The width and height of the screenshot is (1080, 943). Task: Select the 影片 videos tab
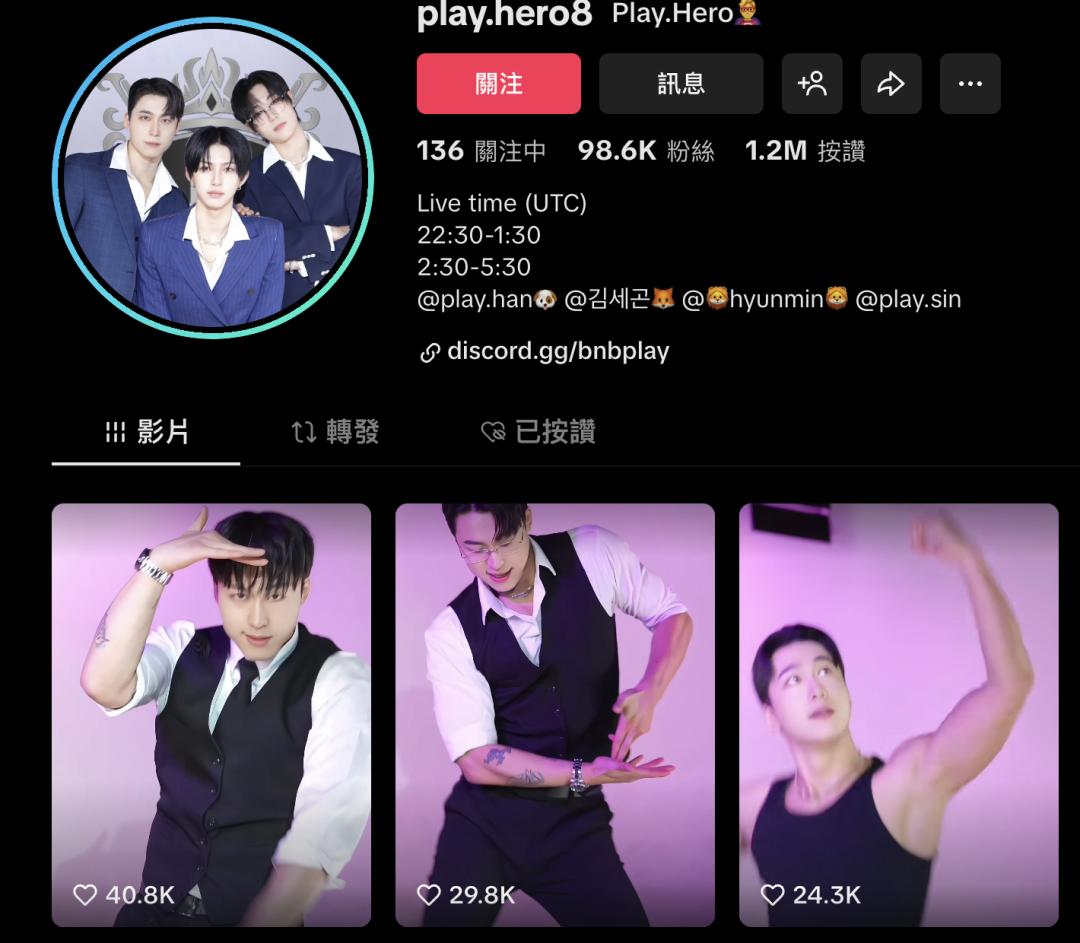tap(147, 432)
